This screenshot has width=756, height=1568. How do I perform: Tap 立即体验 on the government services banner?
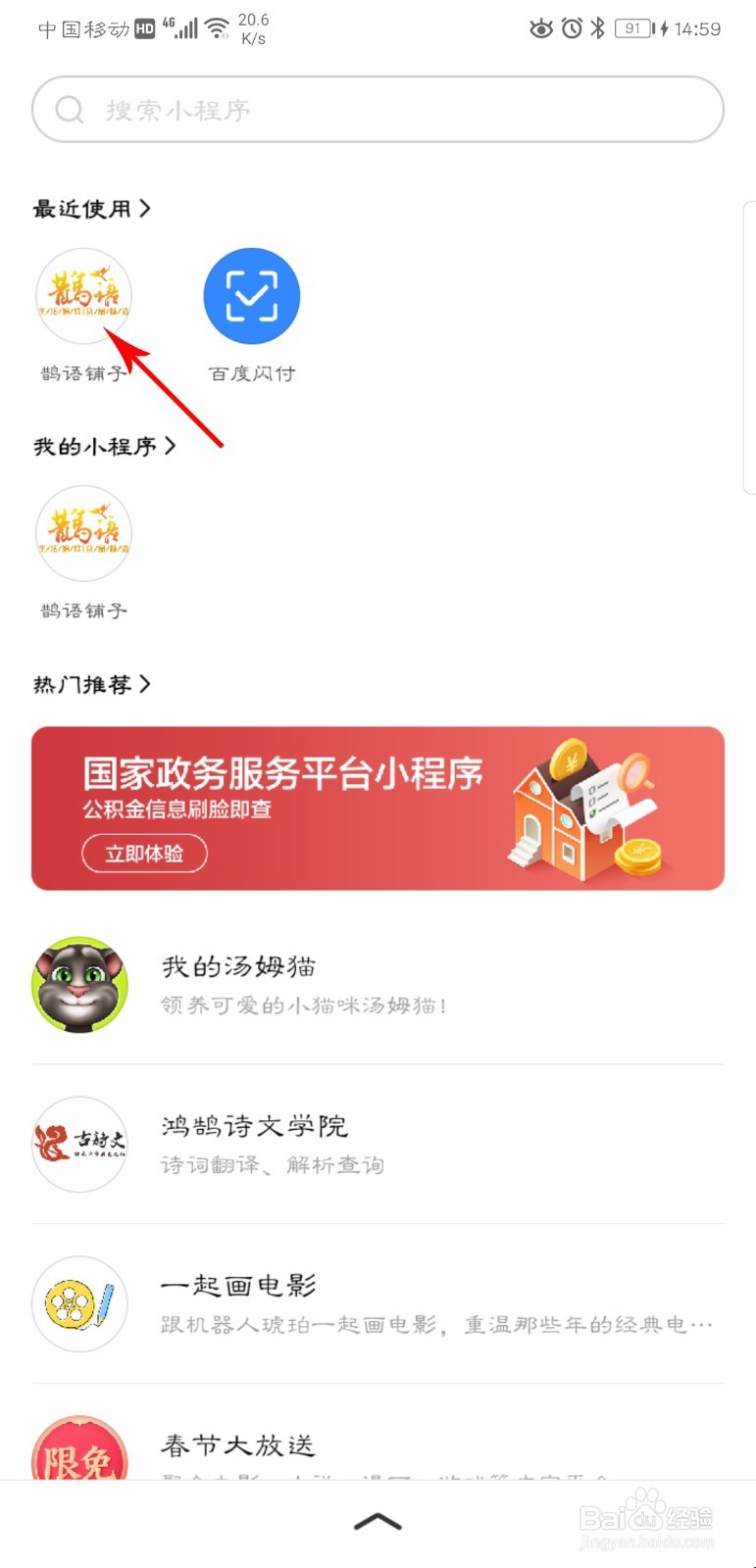pyautogui.click(x=144, y=854)
